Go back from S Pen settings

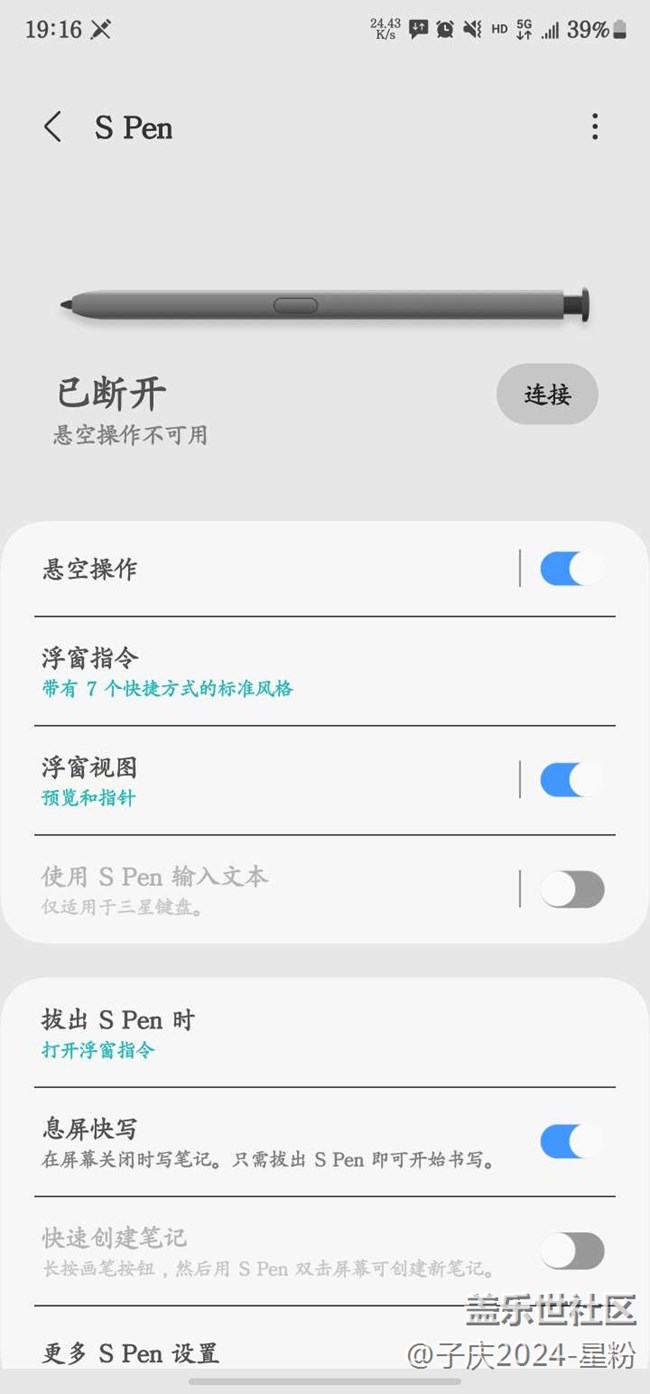tap(53, 127)
